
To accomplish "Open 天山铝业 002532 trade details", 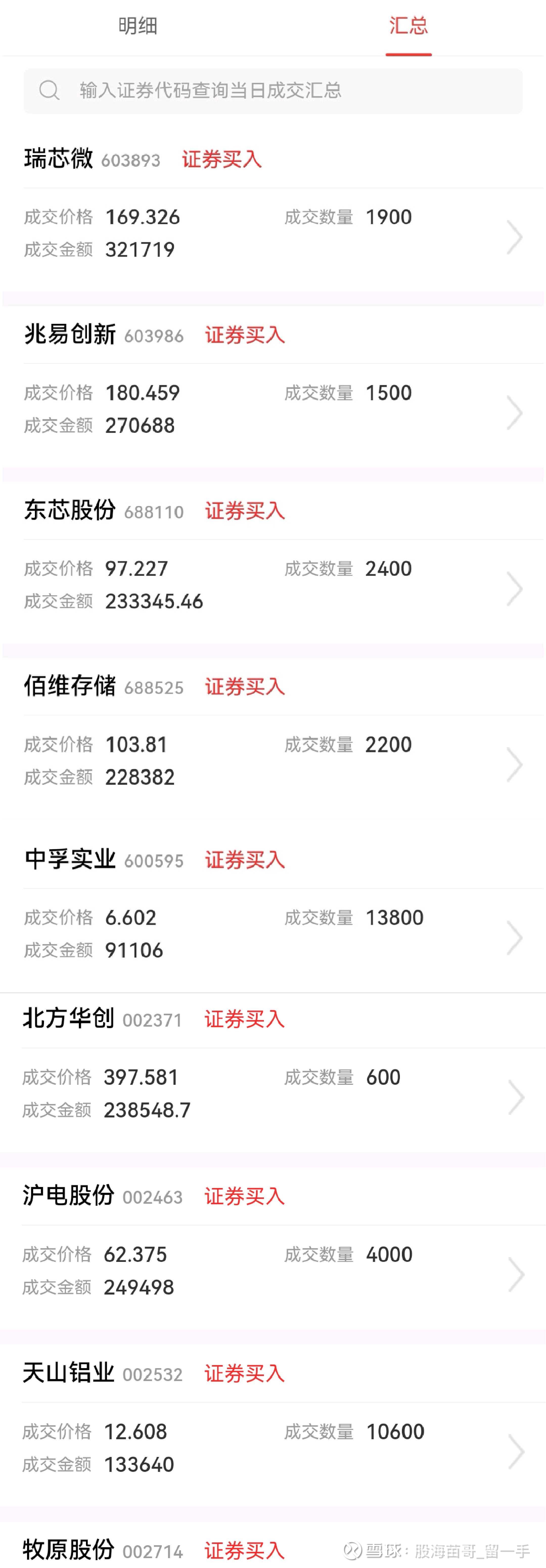I will point(516,1452).
